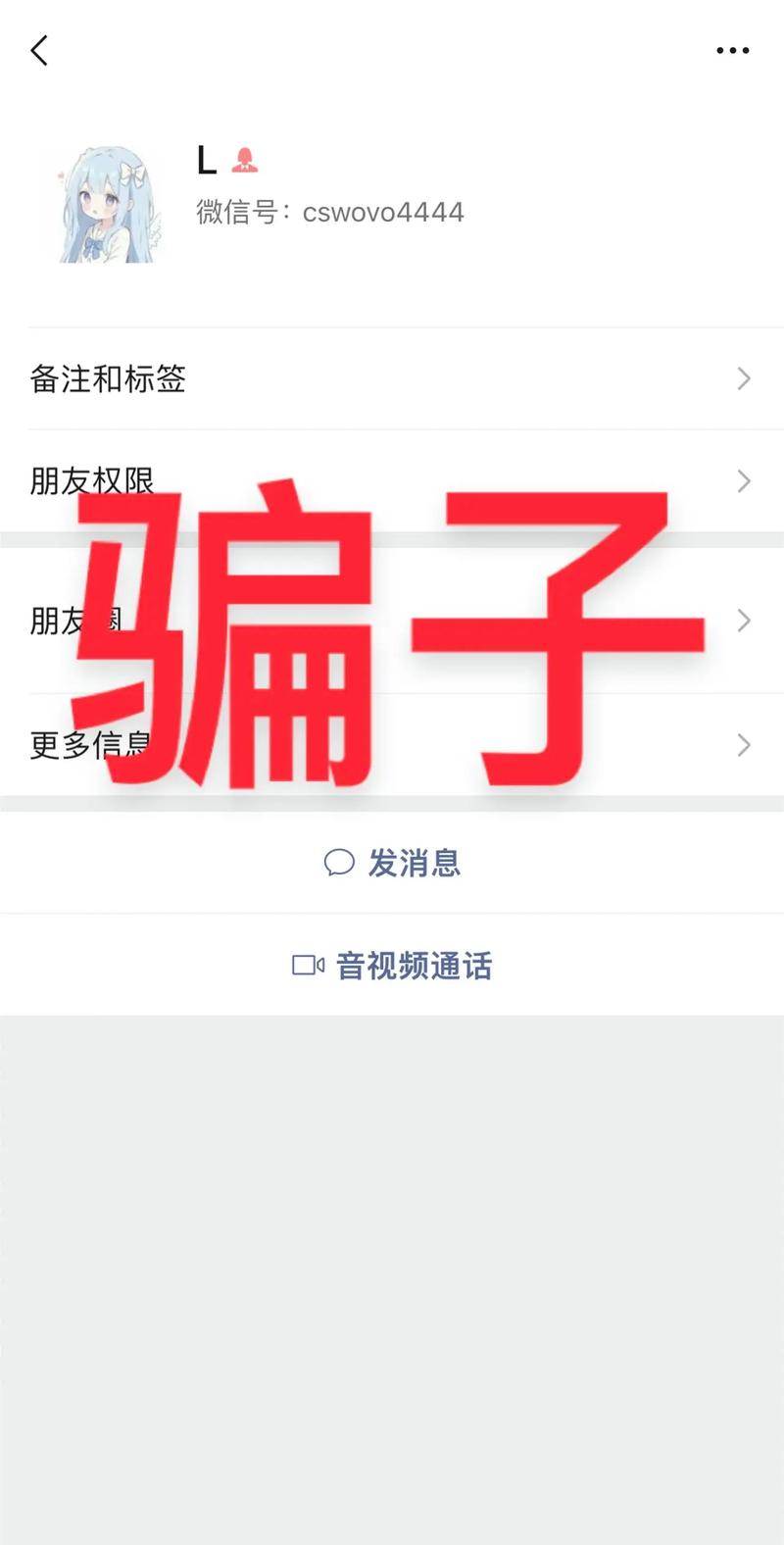Screen dimensions: 784x1545
Task: Tap the back arrow to return
Action: click(x=39, y=49)
